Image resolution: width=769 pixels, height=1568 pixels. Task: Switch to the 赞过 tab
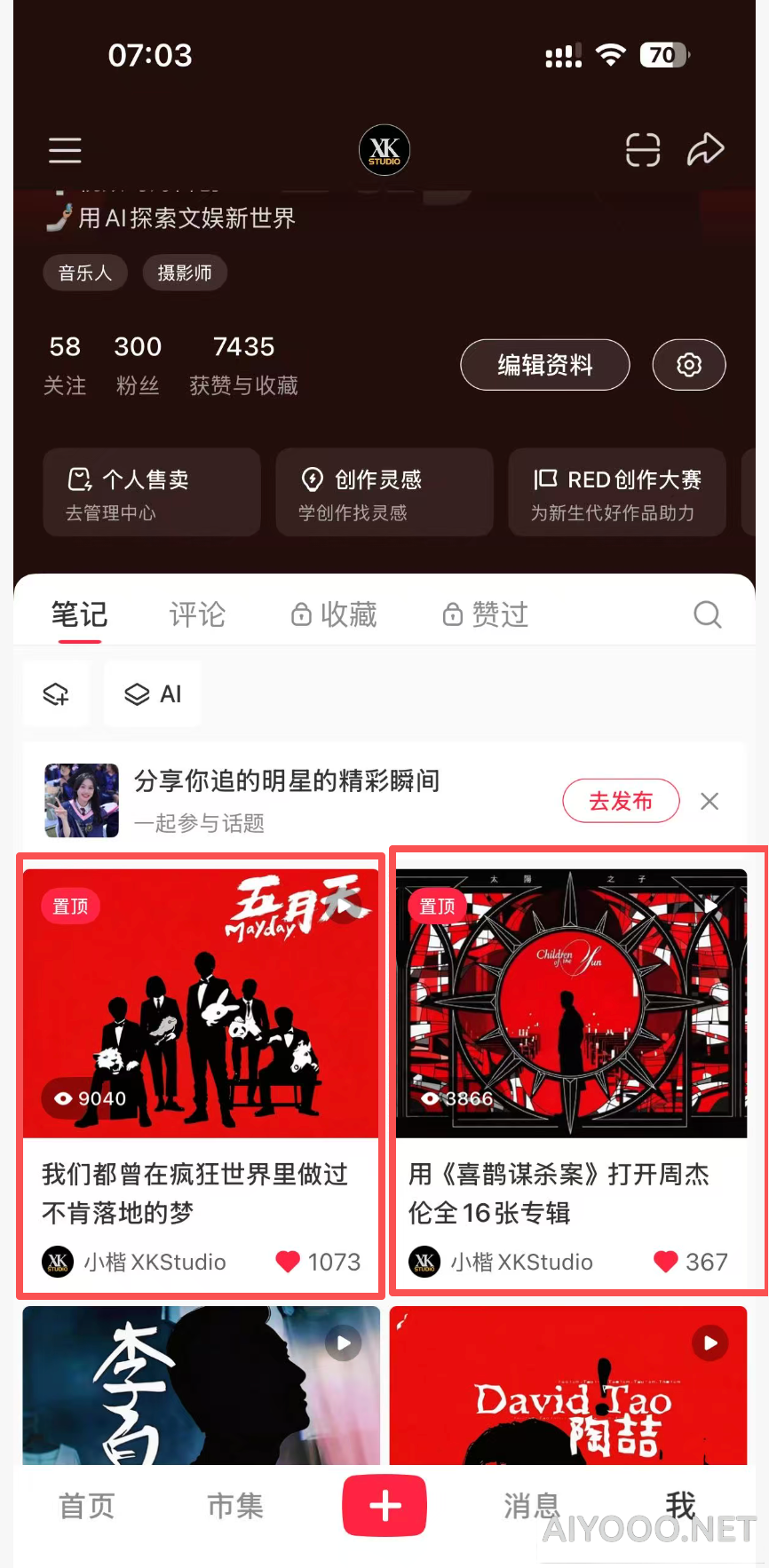click(x=486, y=614)
